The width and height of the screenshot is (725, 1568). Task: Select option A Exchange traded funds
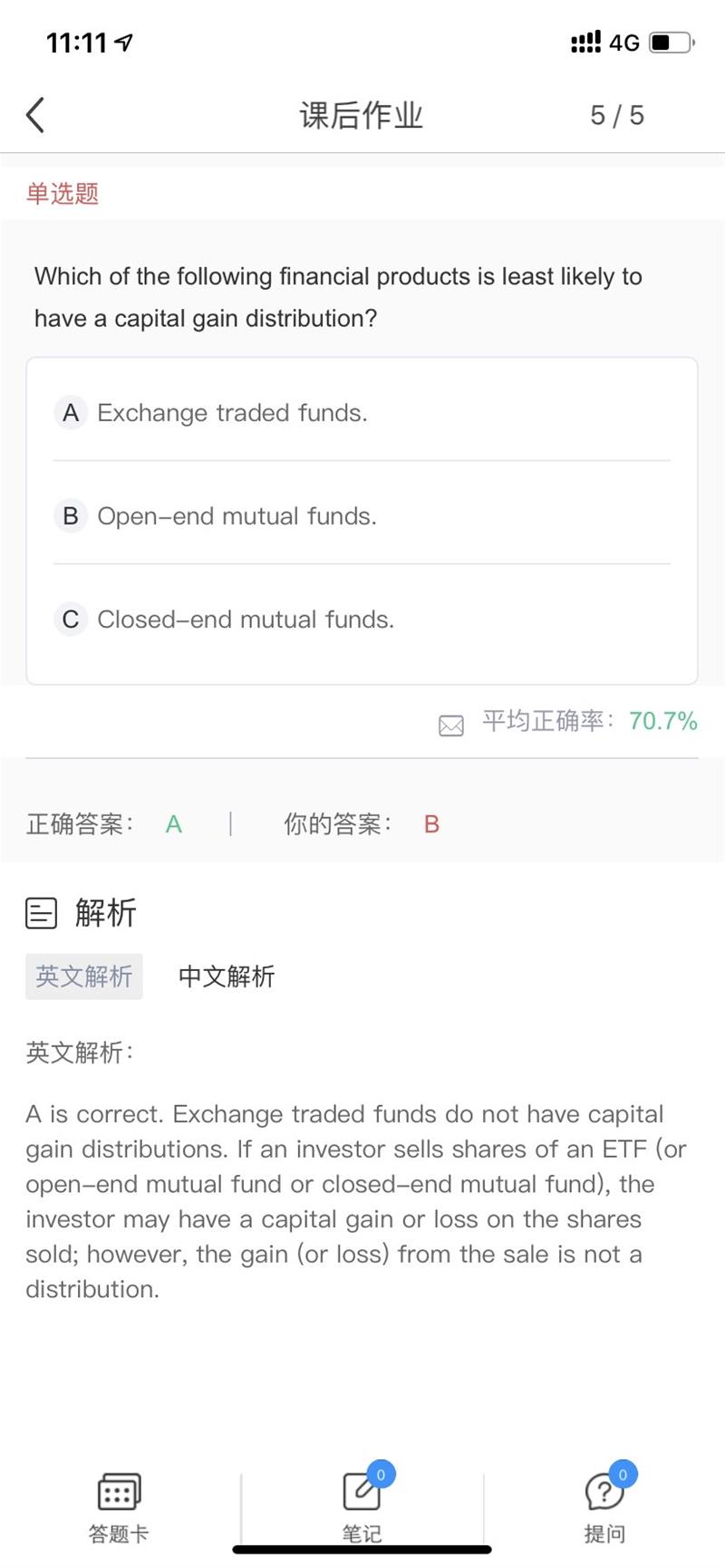[x=232, y=413]
